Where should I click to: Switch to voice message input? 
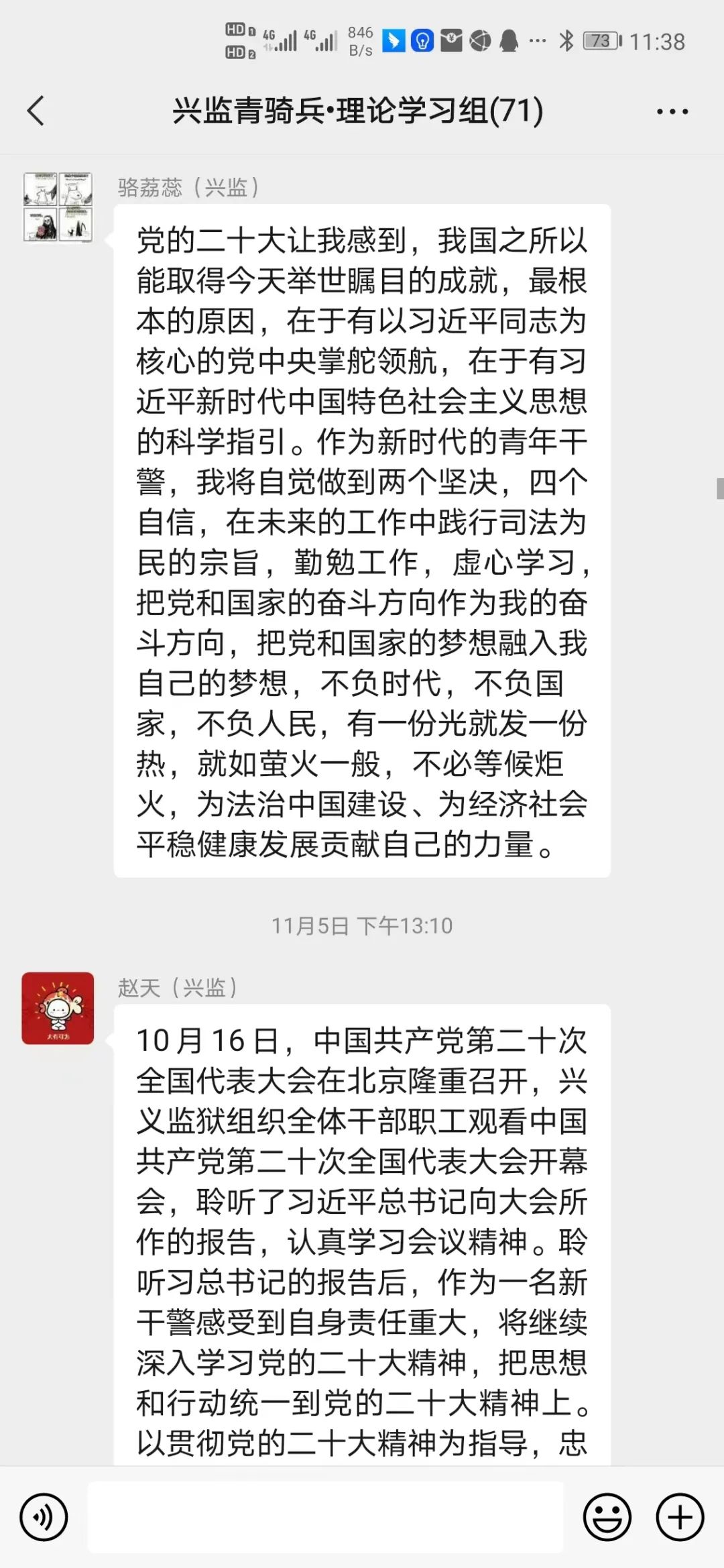coord(44,1517)
